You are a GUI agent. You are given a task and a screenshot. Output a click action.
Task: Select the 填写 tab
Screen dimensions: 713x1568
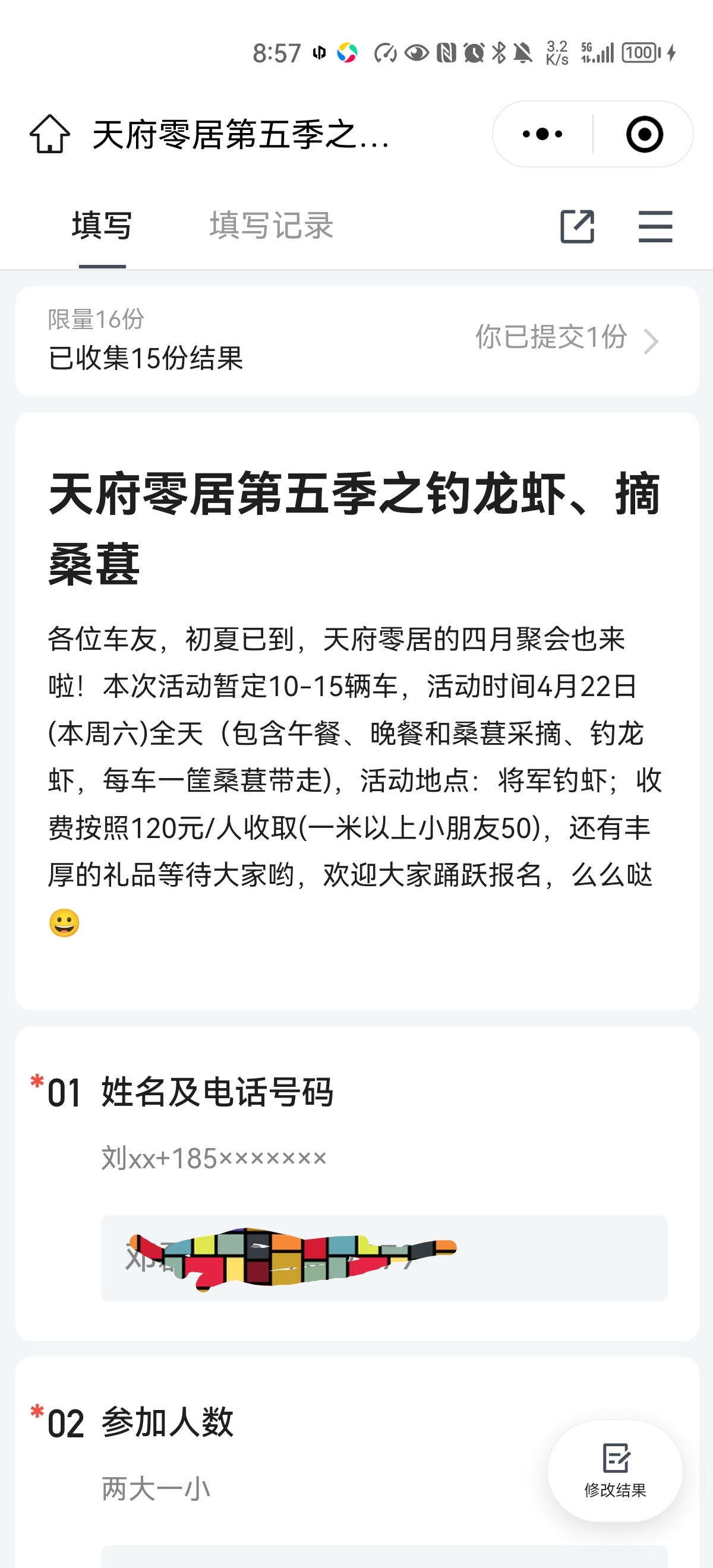102,226
